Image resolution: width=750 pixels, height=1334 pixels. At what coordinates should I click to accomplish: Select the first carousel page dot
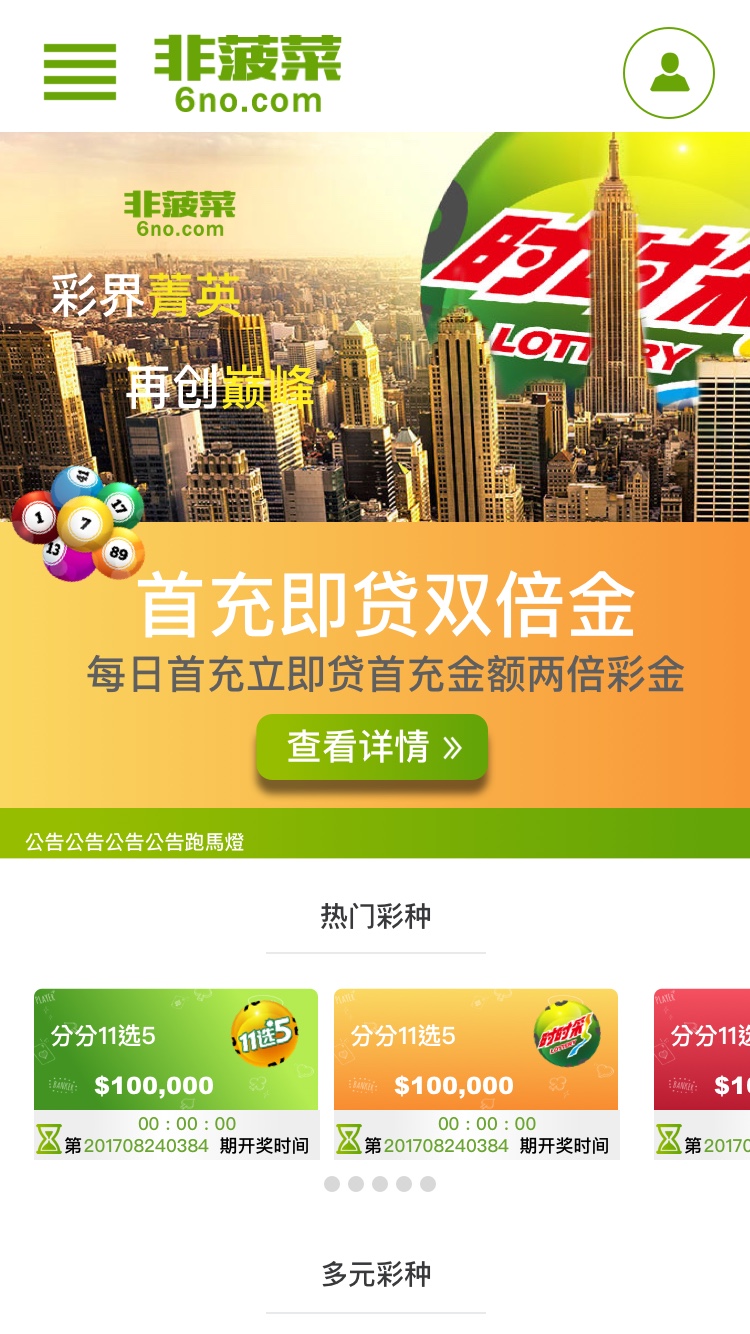(x=332, y=1184)
